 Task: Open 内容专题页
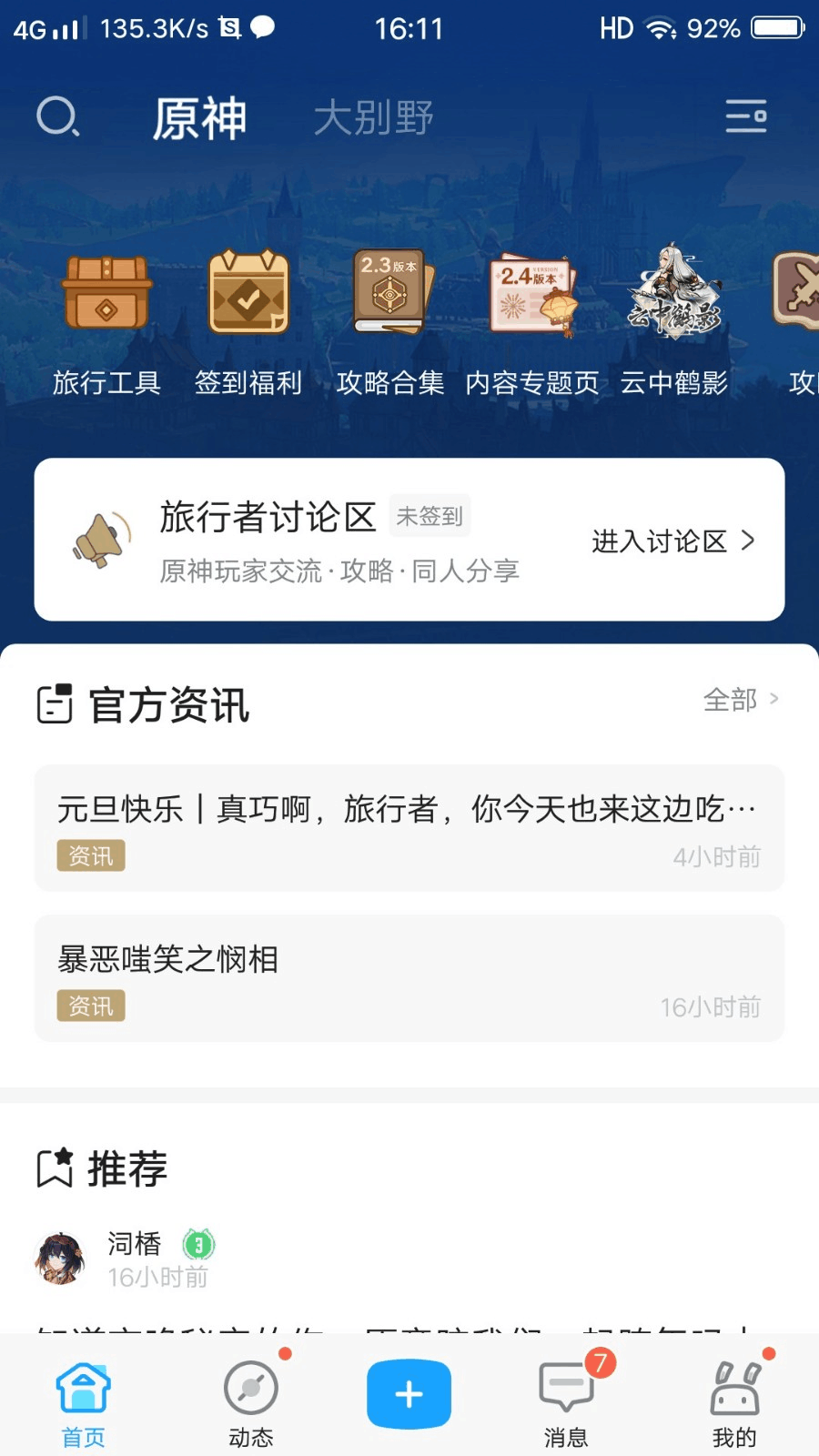(x=532, y=323)
